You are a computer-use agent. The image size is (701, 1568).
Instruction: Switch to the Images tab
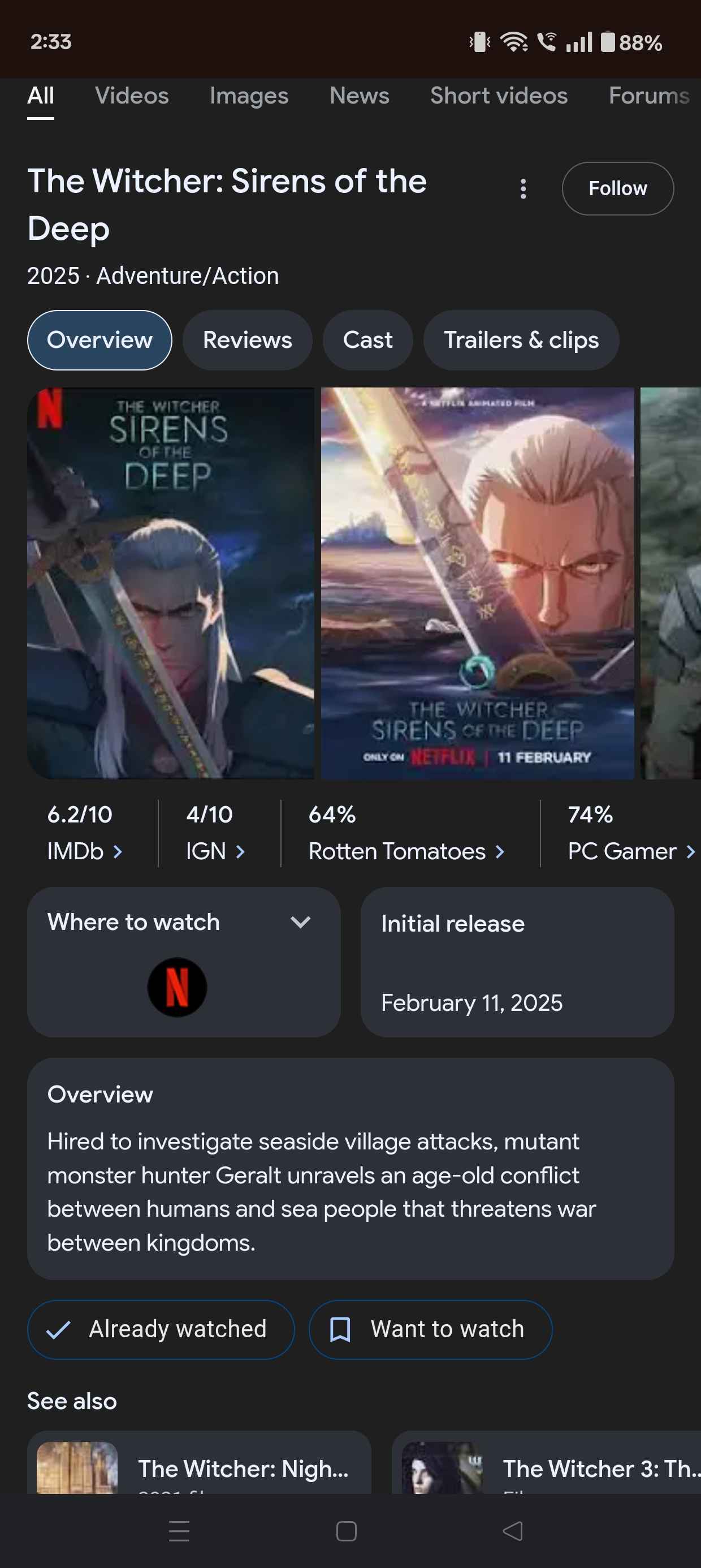[x=249, y=96]
